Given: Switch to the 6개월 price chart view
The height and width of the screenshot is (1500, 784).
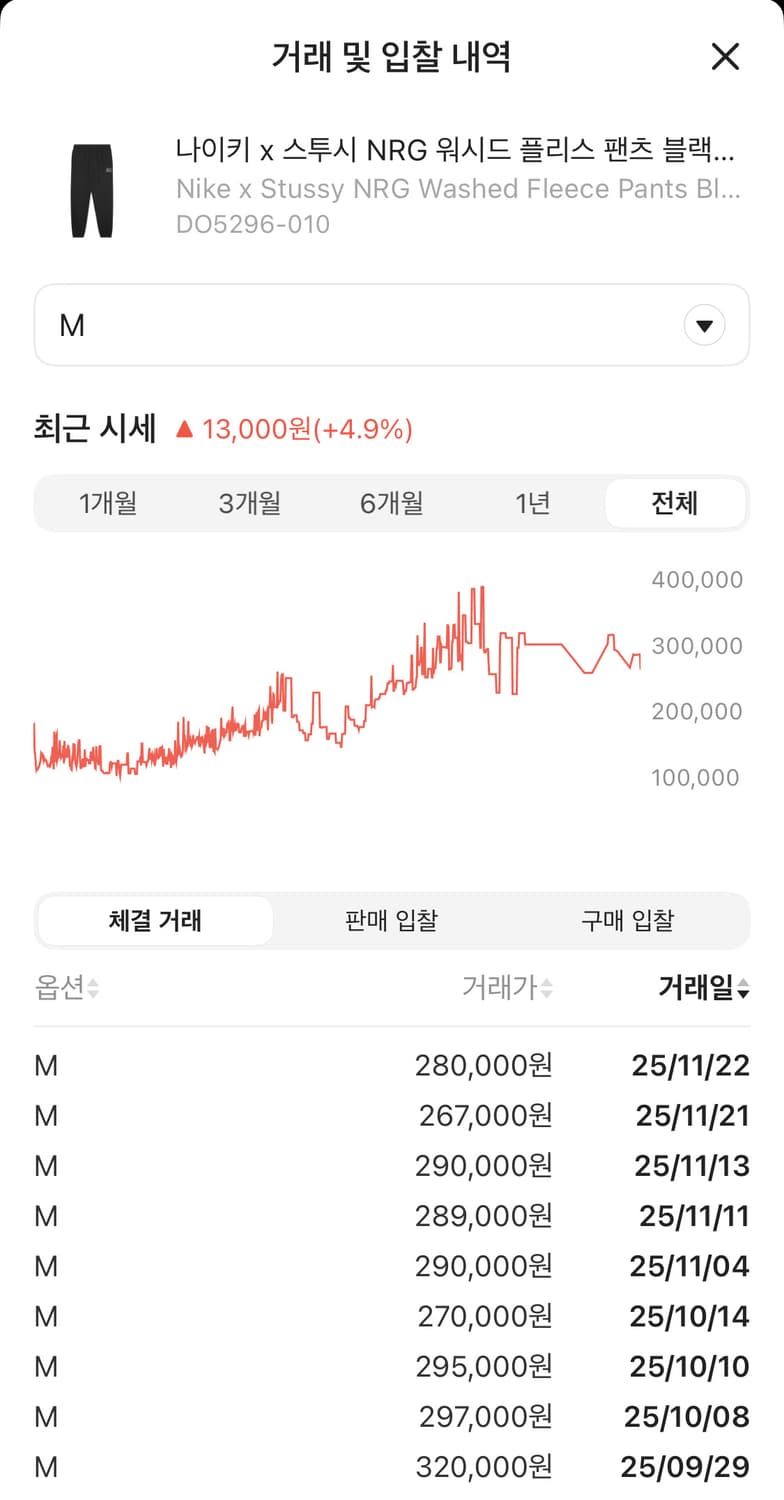Looking at the screenshot, I should [390, 503].
